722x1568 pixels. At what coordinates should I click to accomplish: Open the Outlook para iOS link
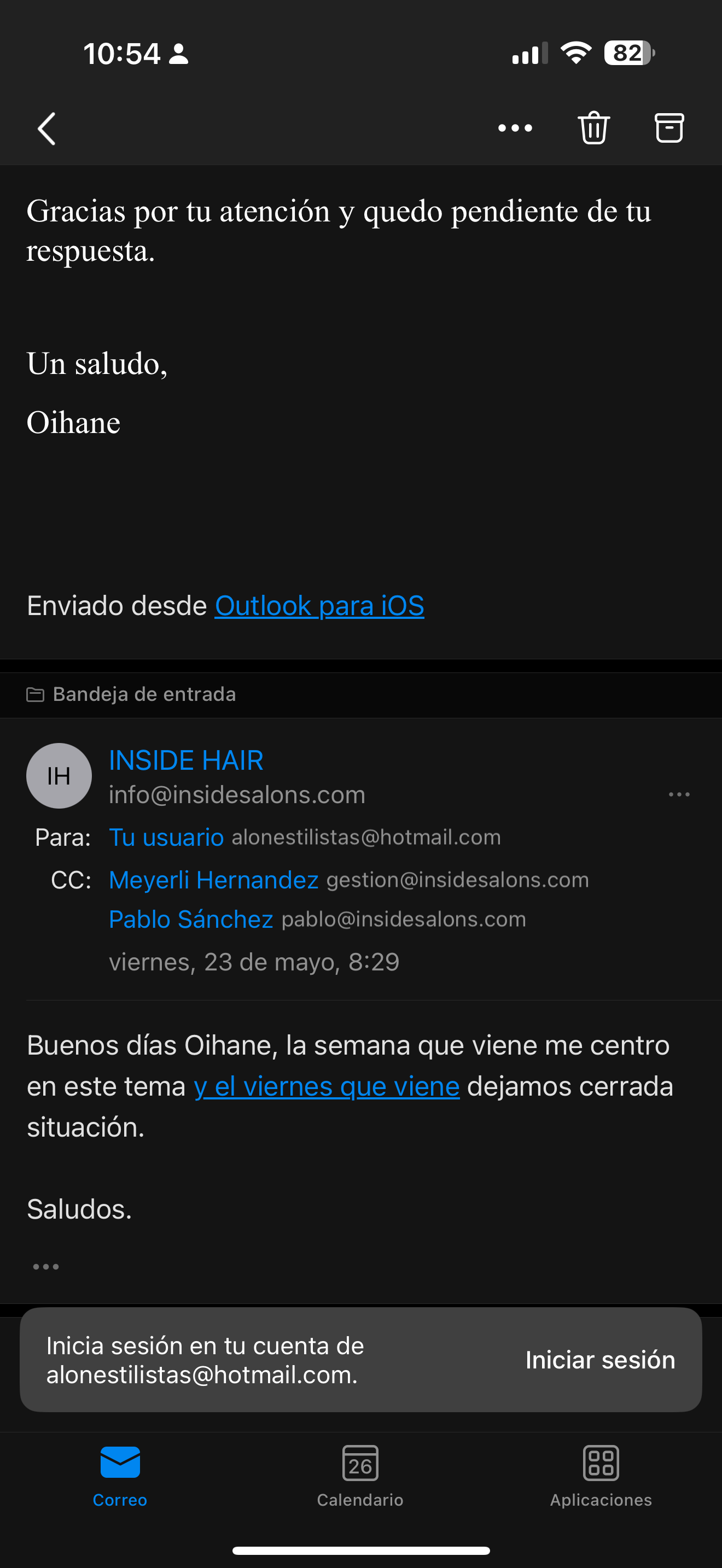click(319, 606)
